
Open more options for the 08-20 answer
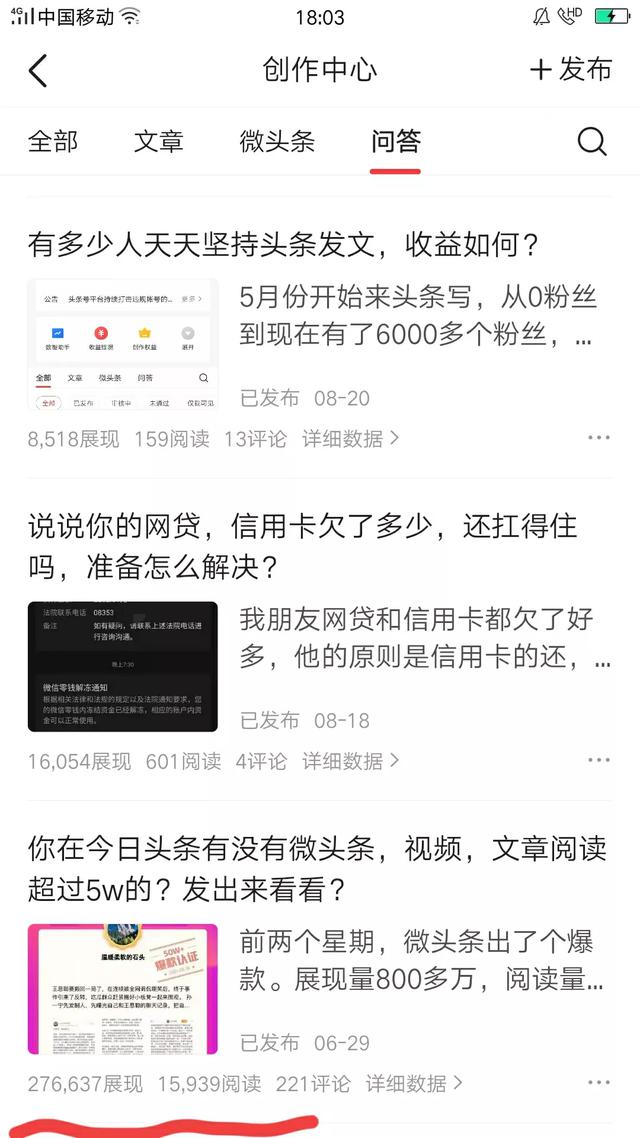(599, 438)
